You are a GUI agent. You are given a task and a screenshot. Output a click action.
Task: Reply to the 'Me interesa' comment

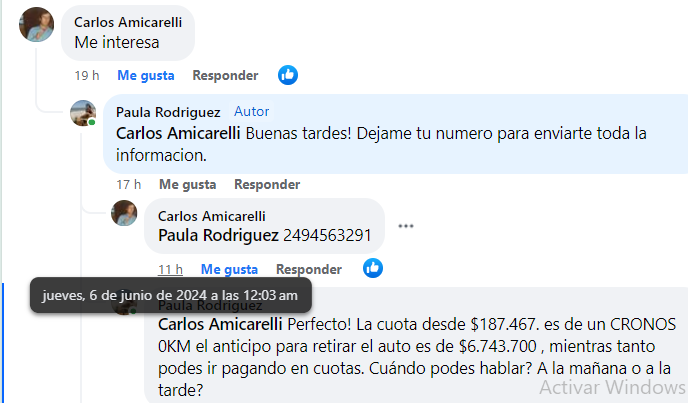click(225, 75)
